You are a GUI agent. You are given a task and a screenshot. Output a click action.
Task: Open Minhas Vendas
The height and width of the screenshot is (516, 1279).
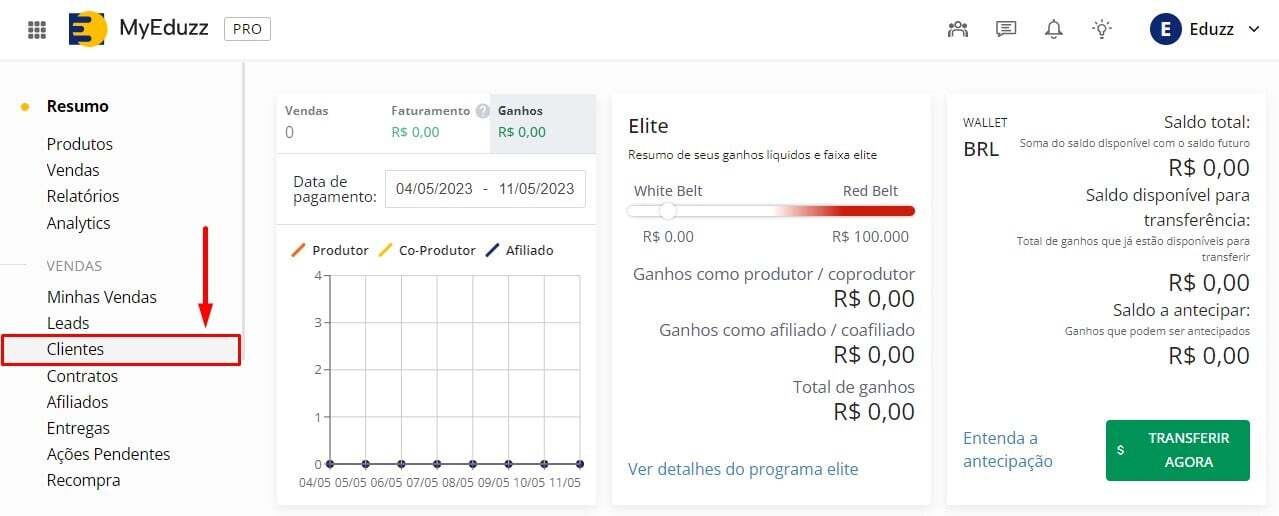click(x=101, y=297)
